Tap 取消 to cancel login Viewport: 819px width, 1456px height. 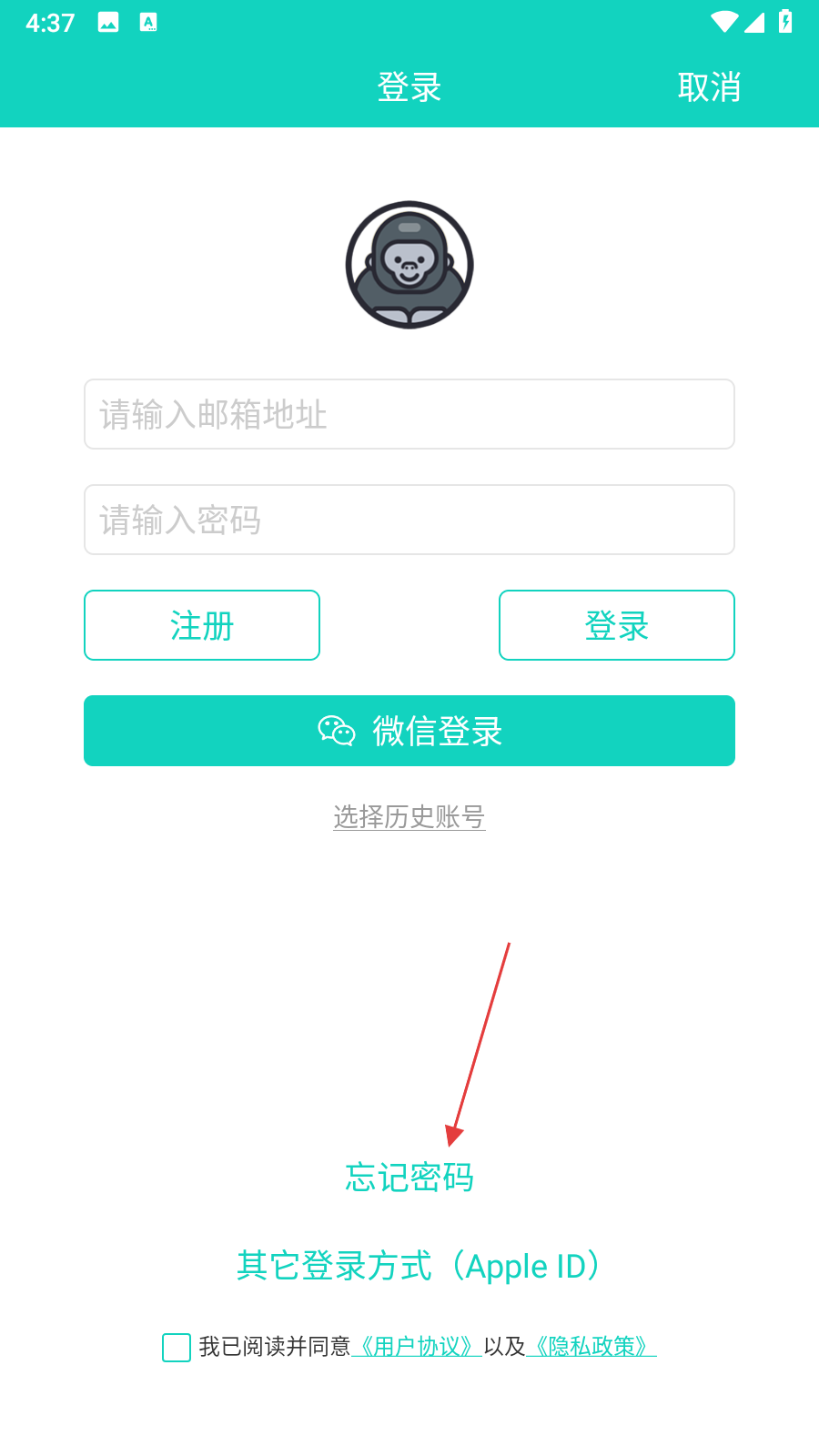[709, 87]
